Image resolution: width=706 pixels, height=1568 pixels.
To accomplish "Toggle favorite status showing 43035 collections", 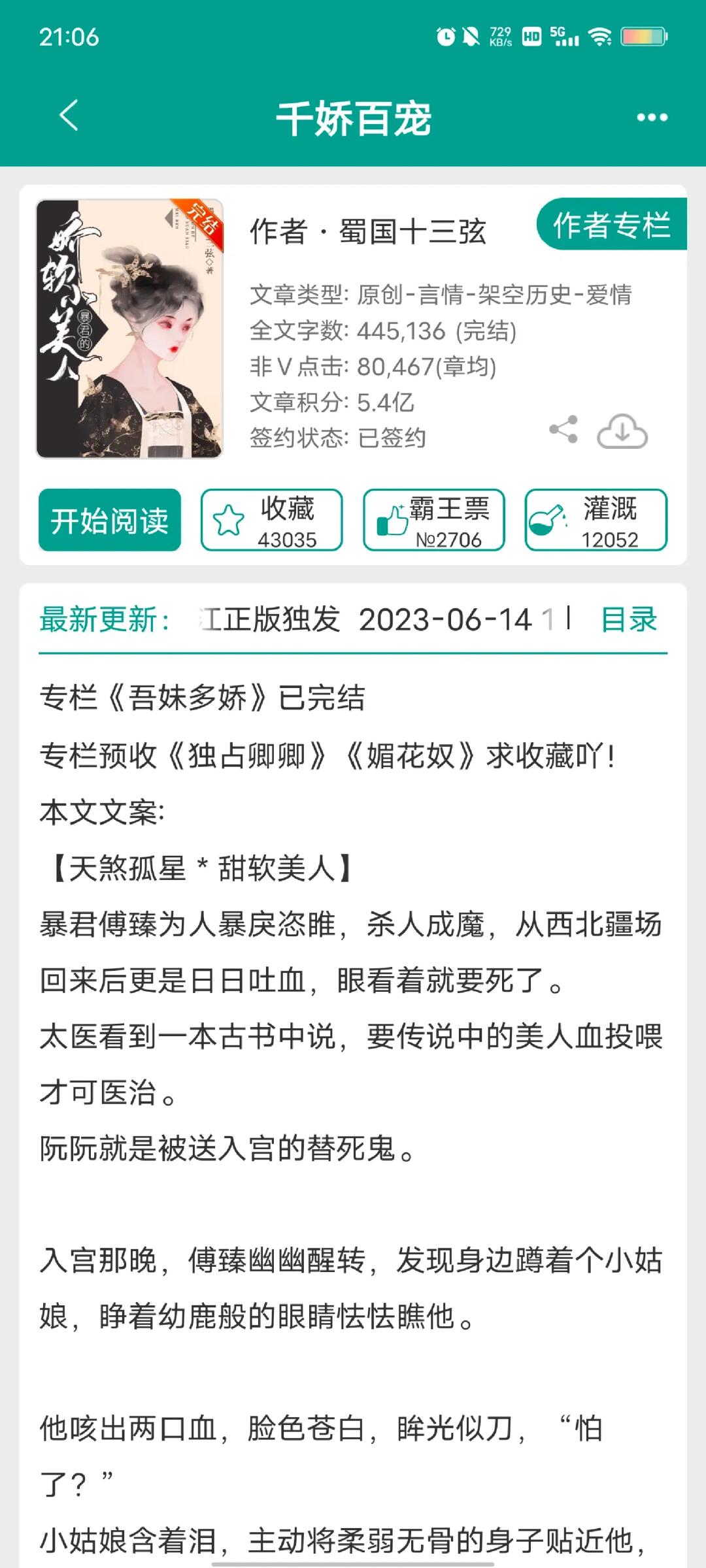I will (272, 521).
